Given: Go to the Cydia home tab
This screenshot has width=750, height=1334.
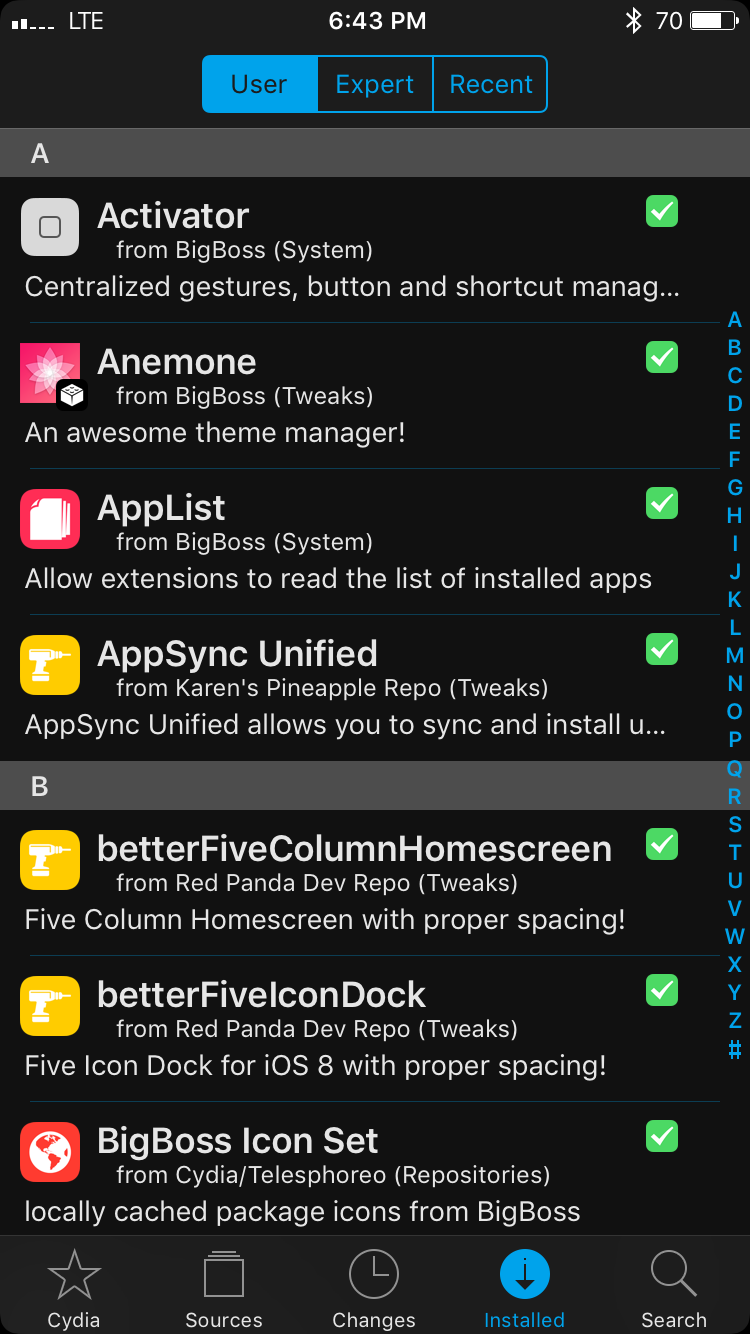Looking at the screenshot, I should tap(74, 1288).
